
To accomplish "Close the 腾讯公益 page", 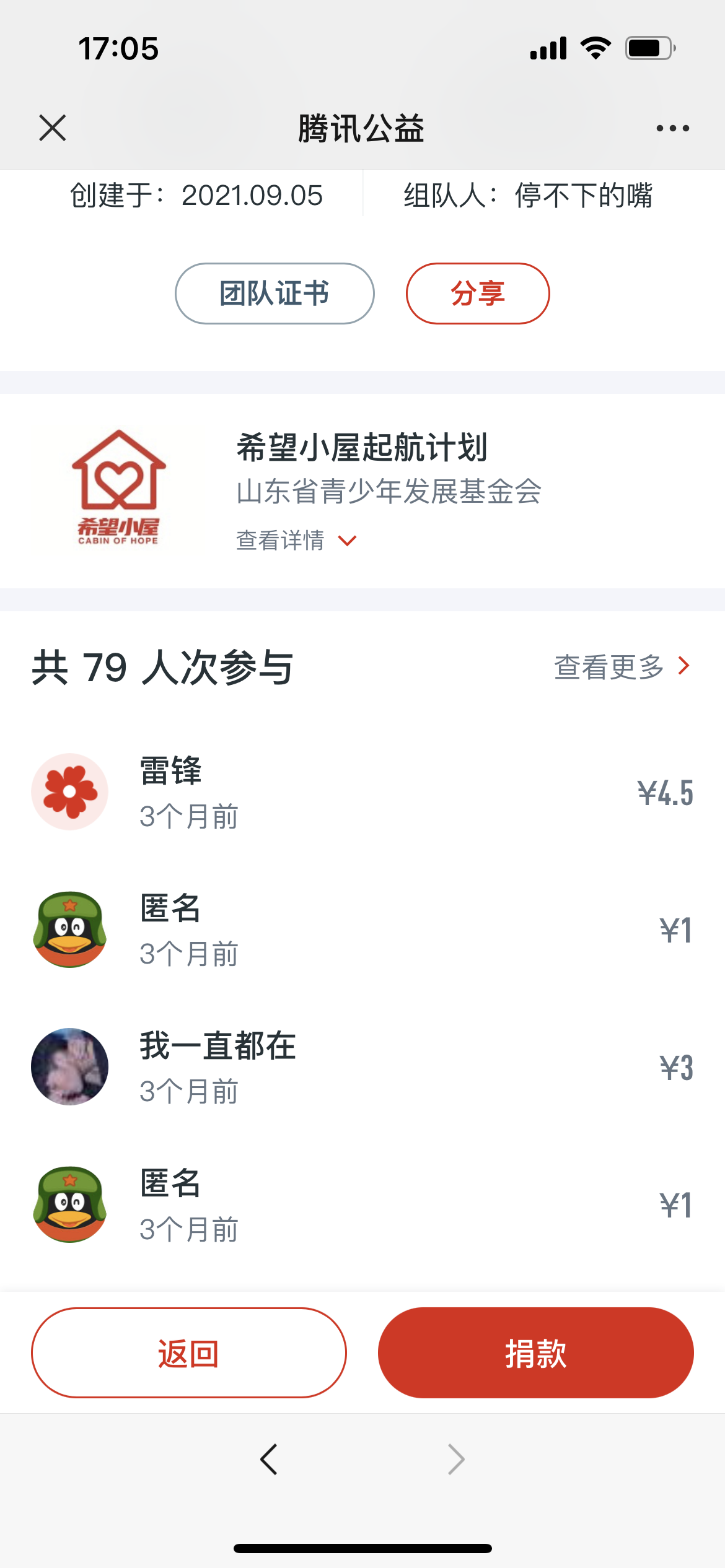I will 53,128.
